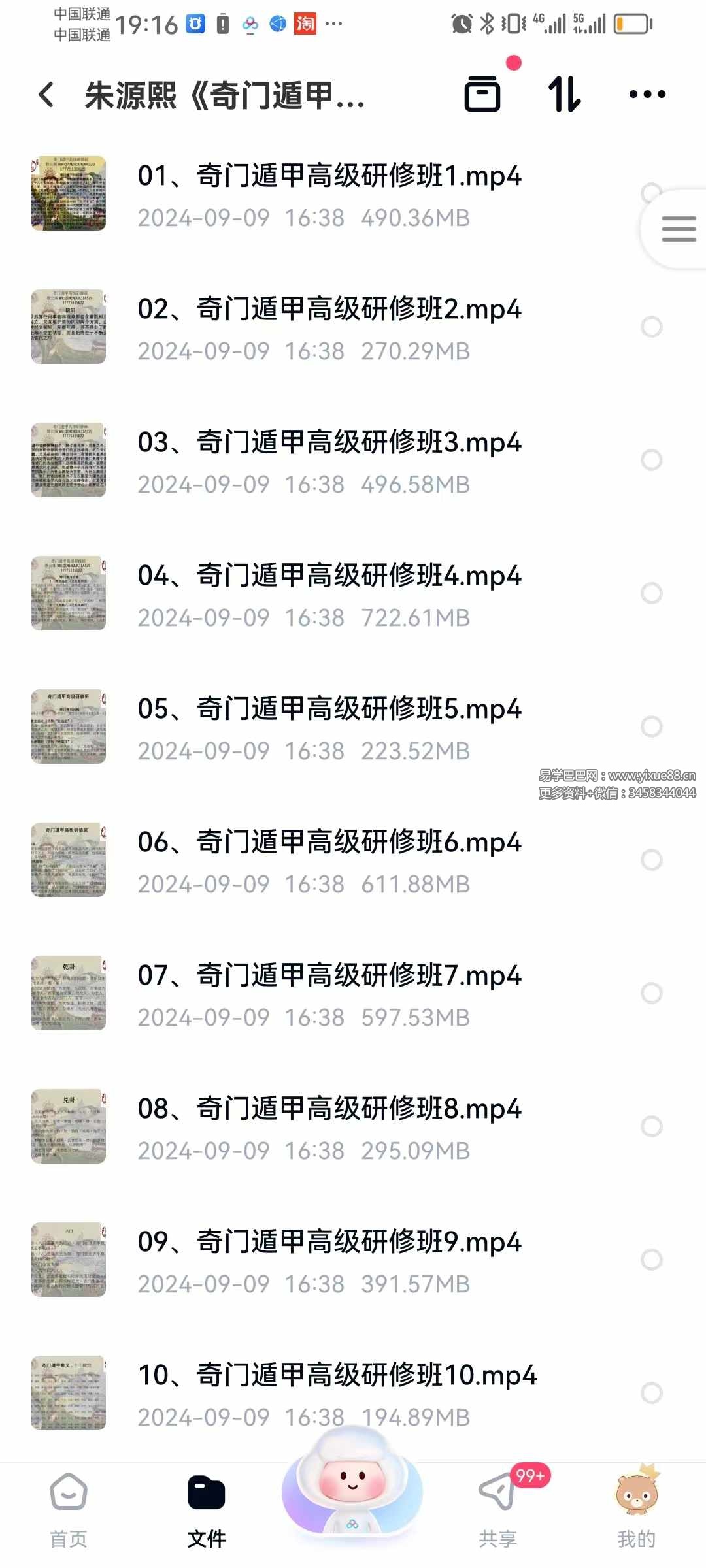
Task: Select the checkbox for 07、奇门遁甲高级研修班7.mp4
Action: tap(651, 993)
